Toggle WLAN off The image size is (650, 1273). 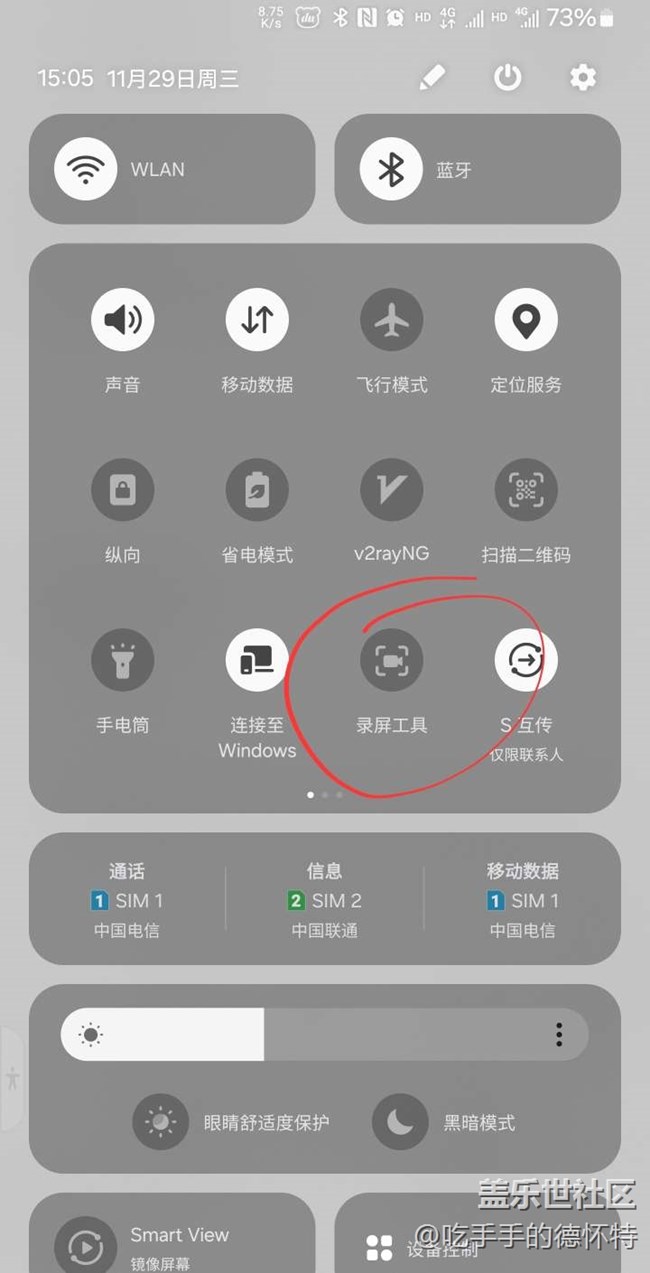85,169
